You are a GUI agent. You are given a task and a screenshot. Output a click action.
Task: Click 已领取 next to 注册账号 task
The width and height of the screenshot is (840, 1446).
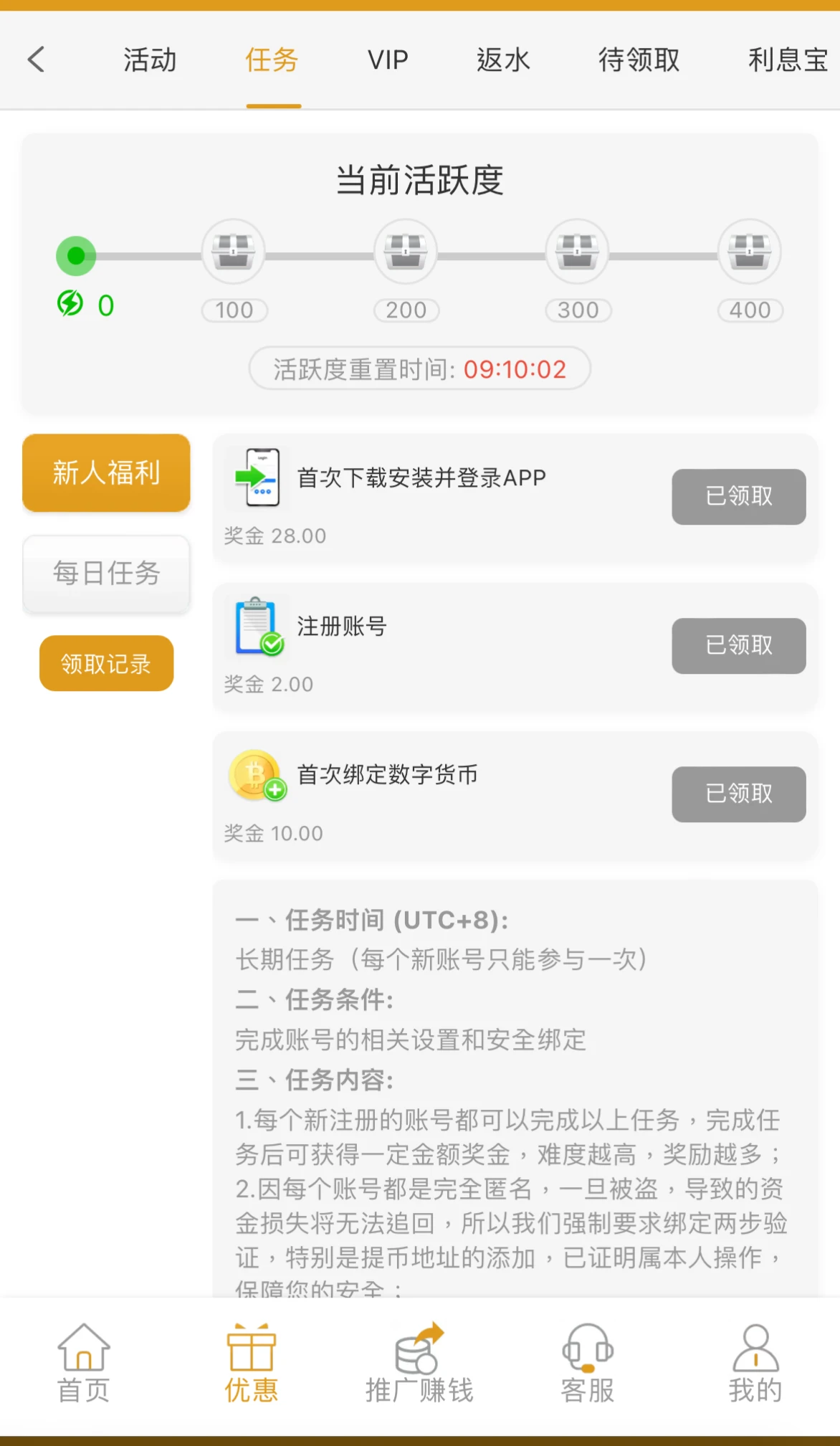(x=738, y=645)
